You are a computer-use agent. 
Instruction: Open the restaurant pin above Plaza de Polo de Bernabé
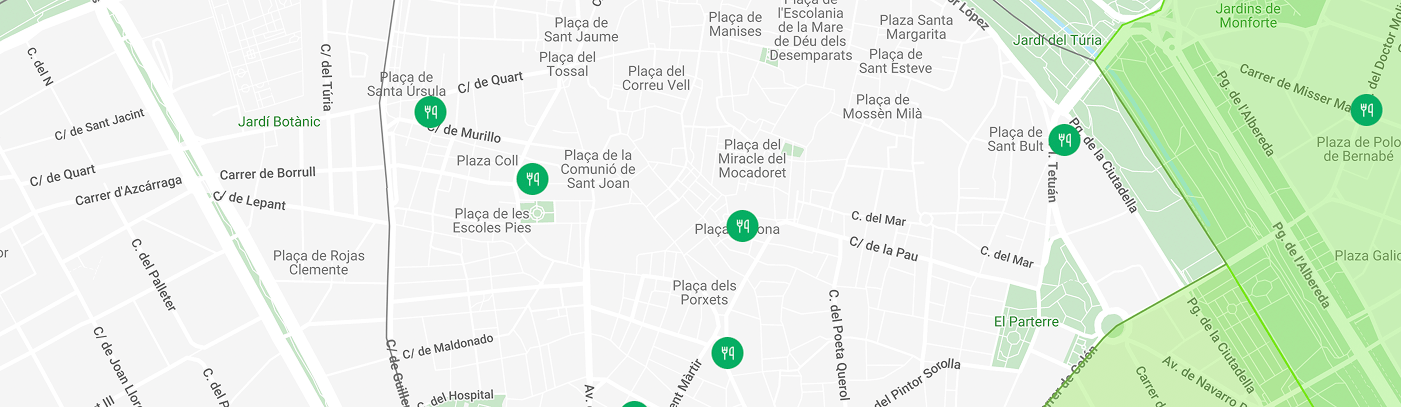click(1366, 109)
